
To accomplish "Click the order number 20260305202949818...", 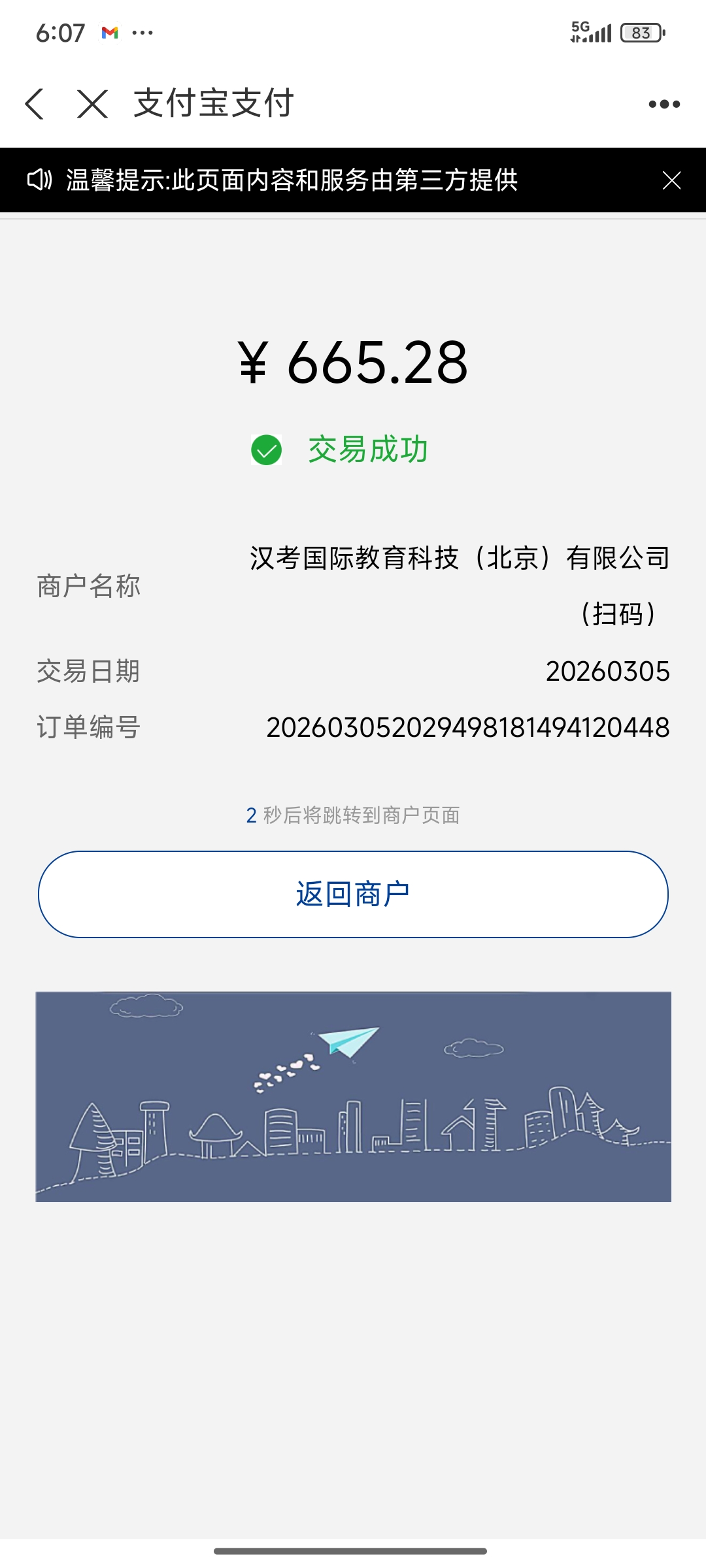I will tap(468, 726).
